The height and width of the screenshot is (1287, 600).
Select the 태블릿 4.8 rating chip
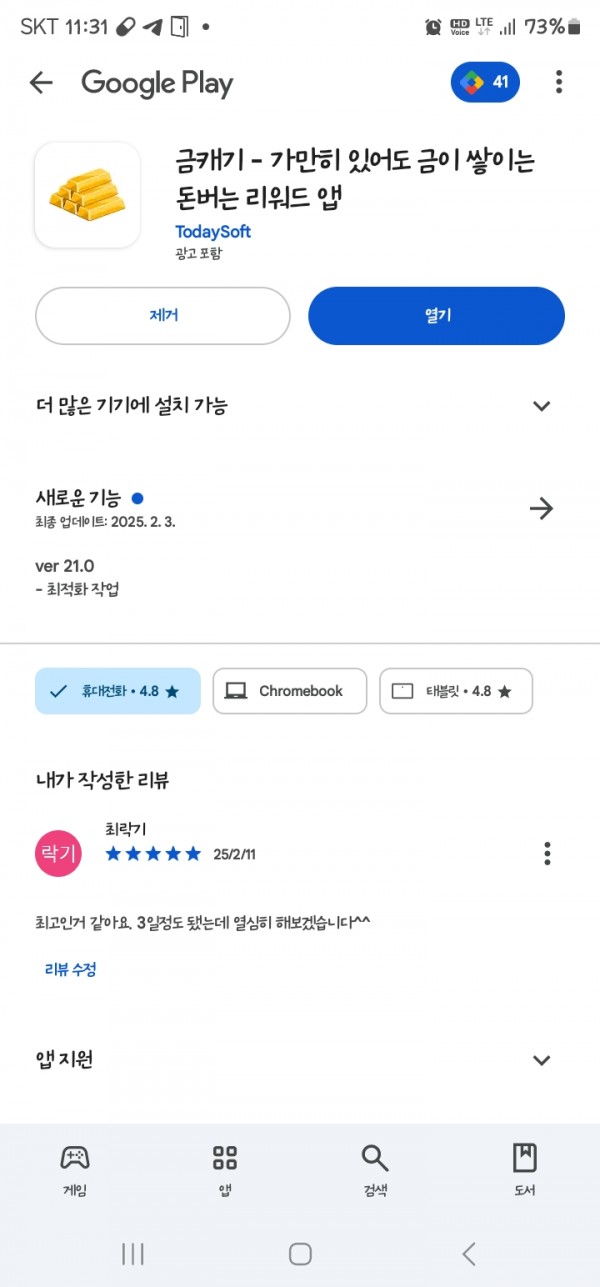point(456,691)
